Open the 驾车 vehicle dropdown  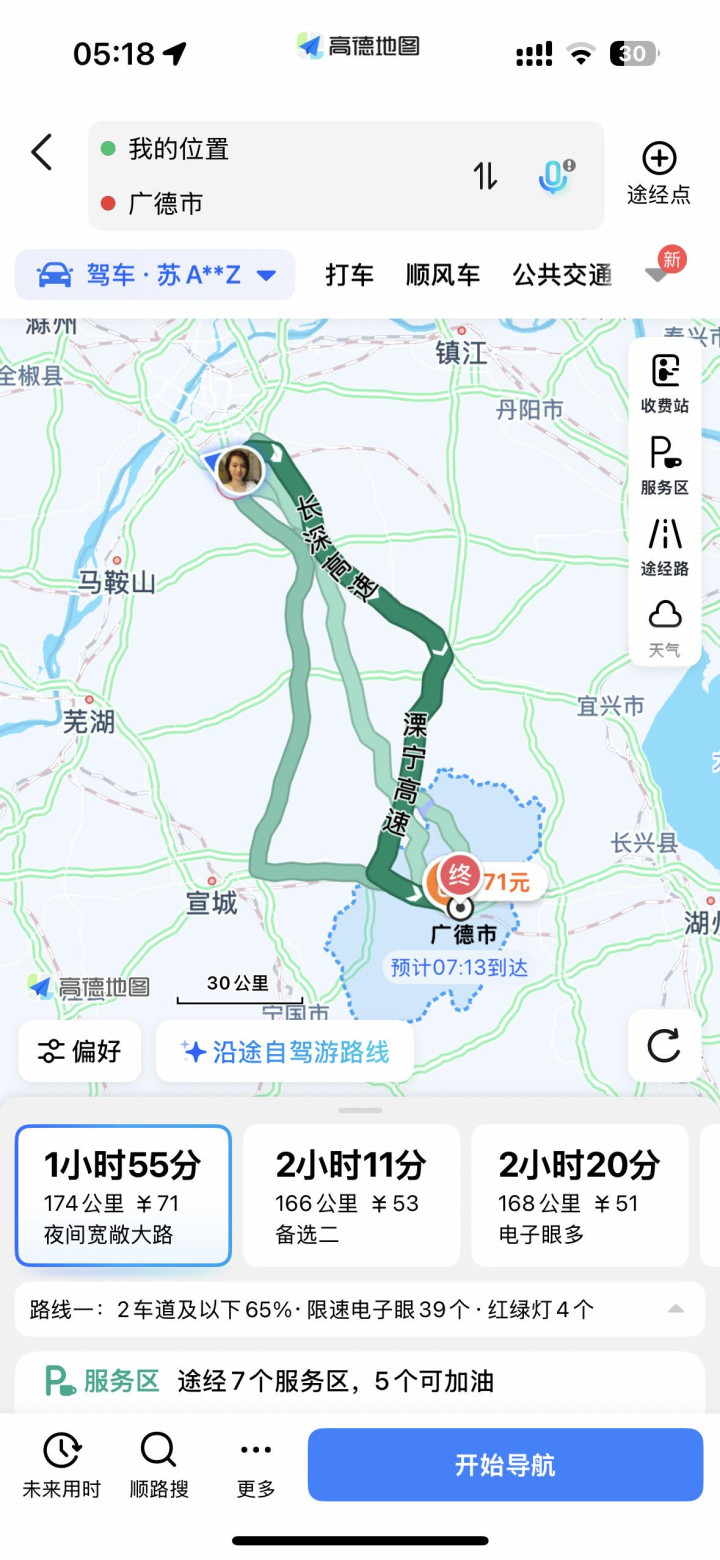coord(156,275)
